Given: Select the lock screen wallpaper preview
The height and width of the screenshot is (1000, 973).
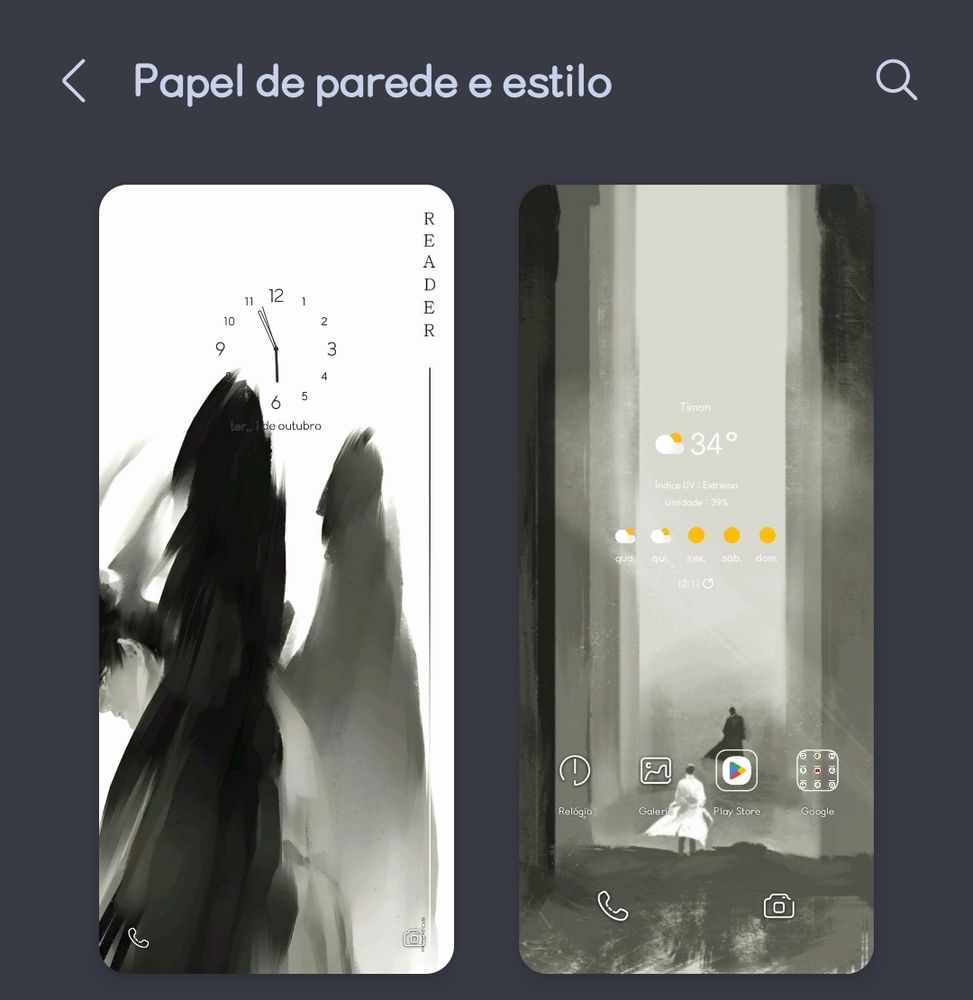Looking at the screenshot, I should 275,580.
